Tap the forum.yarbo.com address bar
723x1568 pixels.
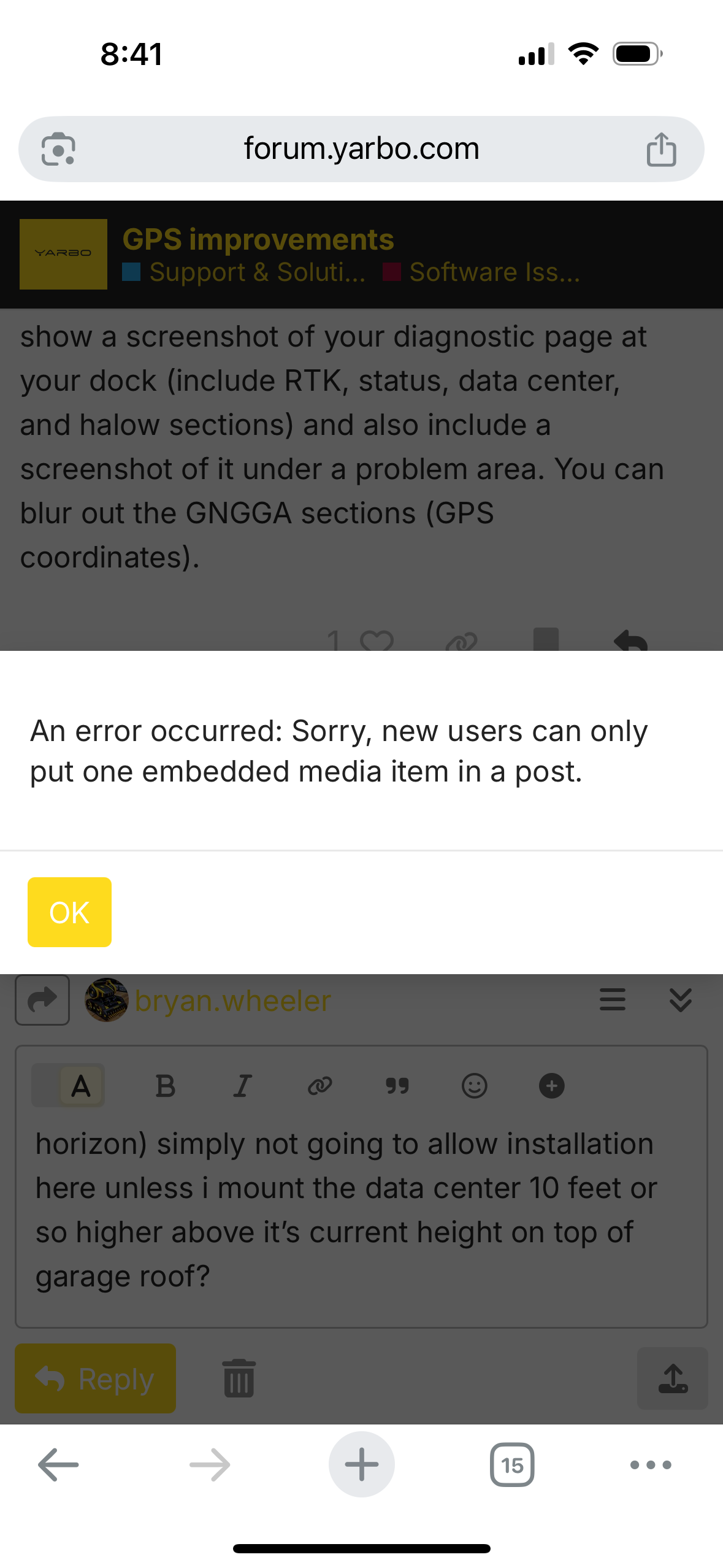coord(361,149)
